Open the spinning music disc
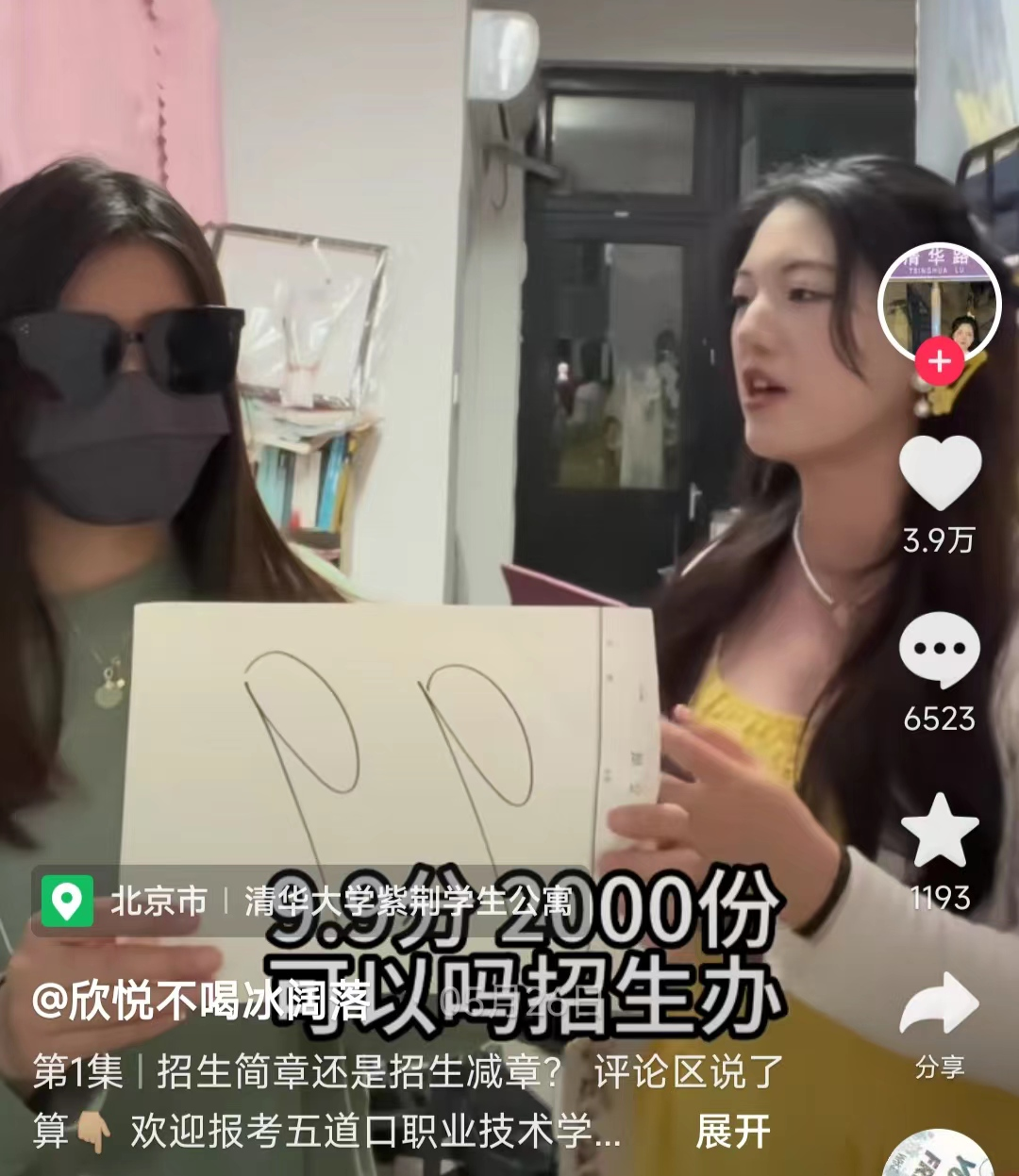 click(940, 1155)
